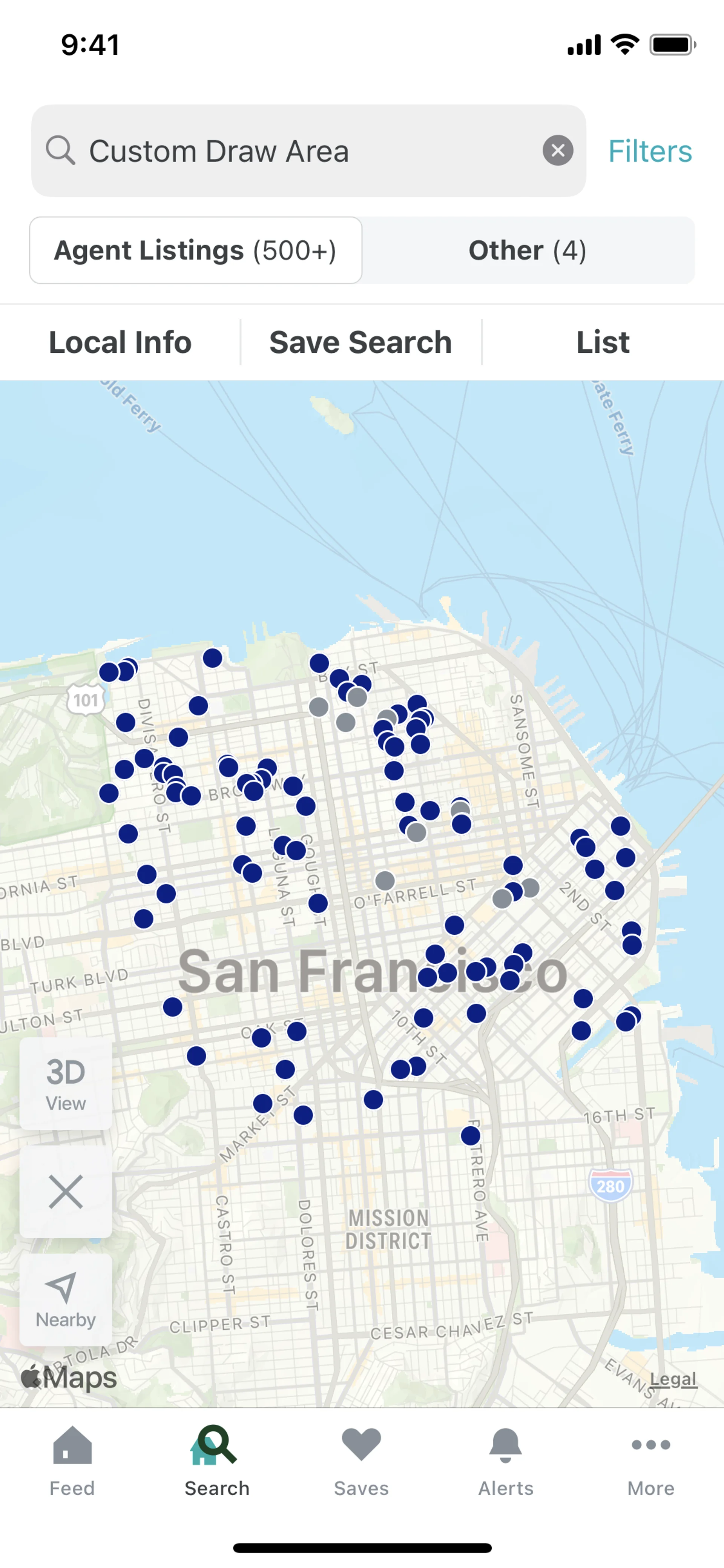This screenshot has height=1568, width=724.
Task: Open Filters
Action: pos(650,151)
